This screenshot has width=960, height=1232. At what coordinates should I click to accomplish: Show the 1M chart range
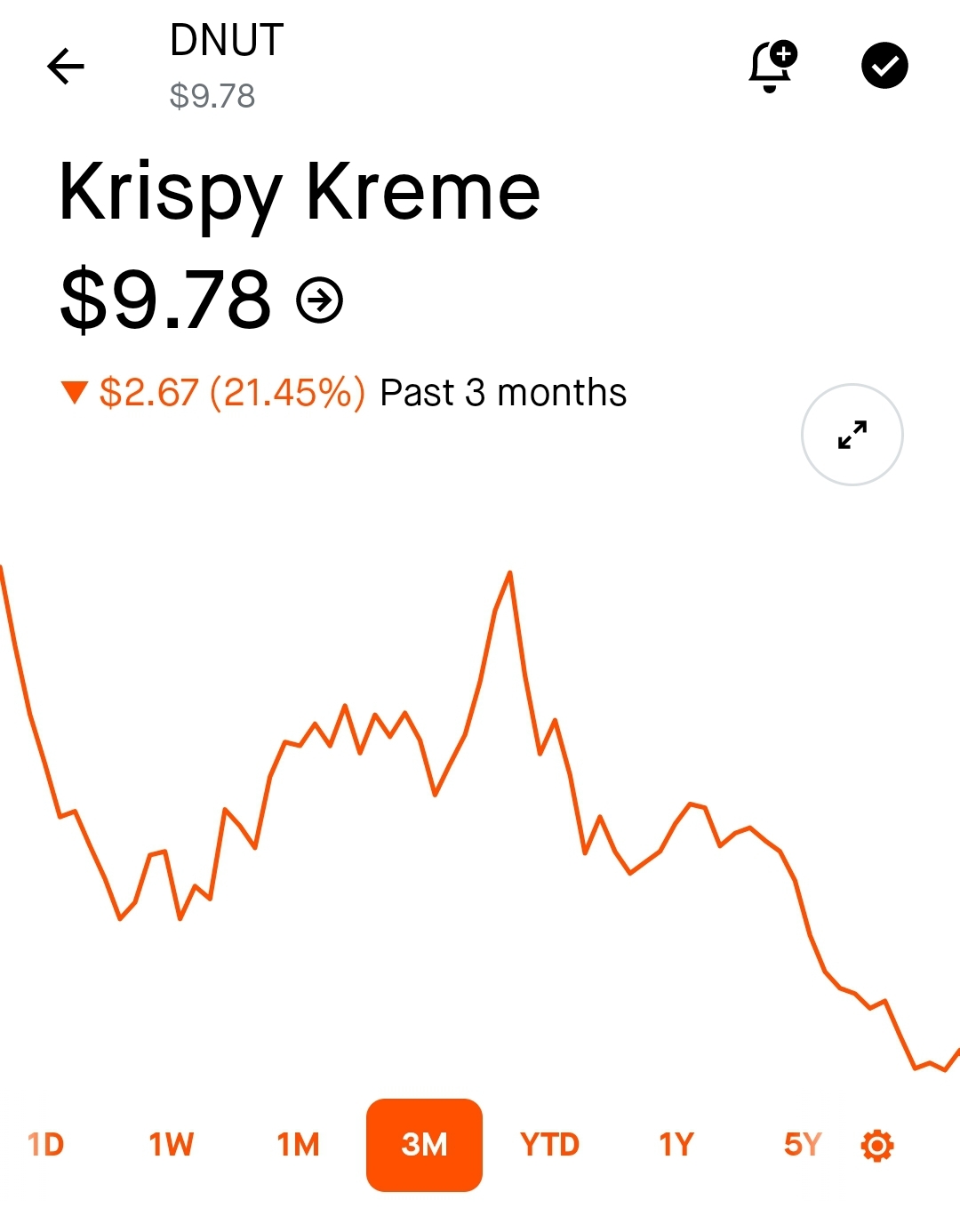click(x=298, y=1145)
